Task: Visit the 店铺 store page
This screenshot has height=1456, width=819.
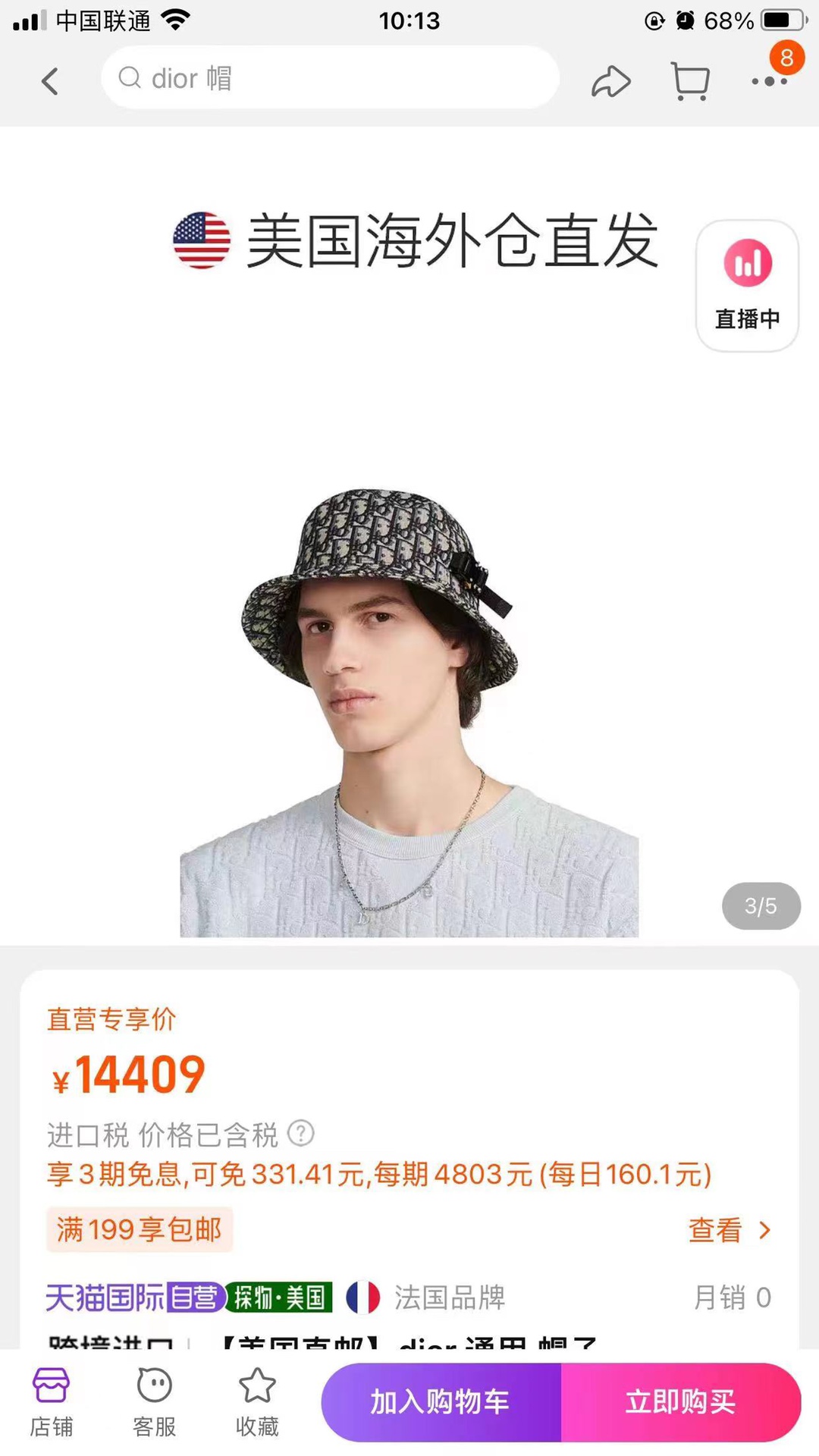Action: click(52, 1401)
